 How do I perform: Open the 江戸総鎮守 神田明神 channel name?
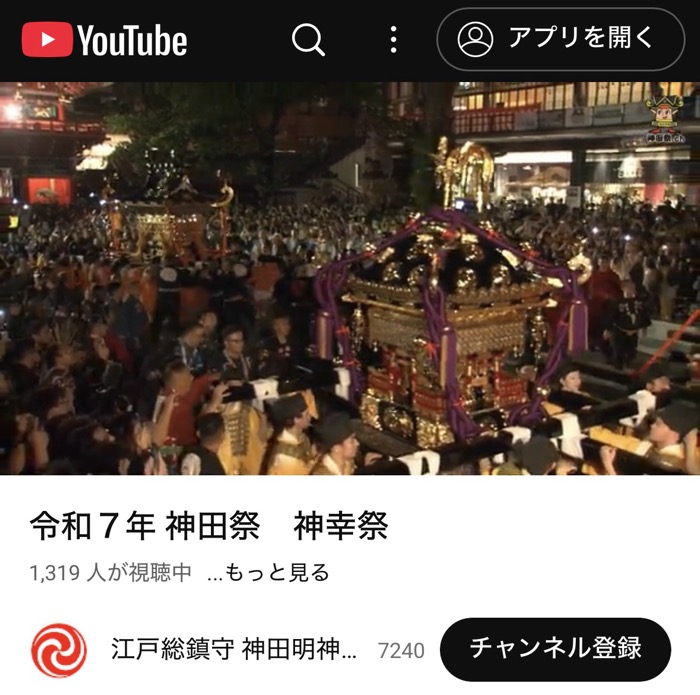(x=234, y=650)
